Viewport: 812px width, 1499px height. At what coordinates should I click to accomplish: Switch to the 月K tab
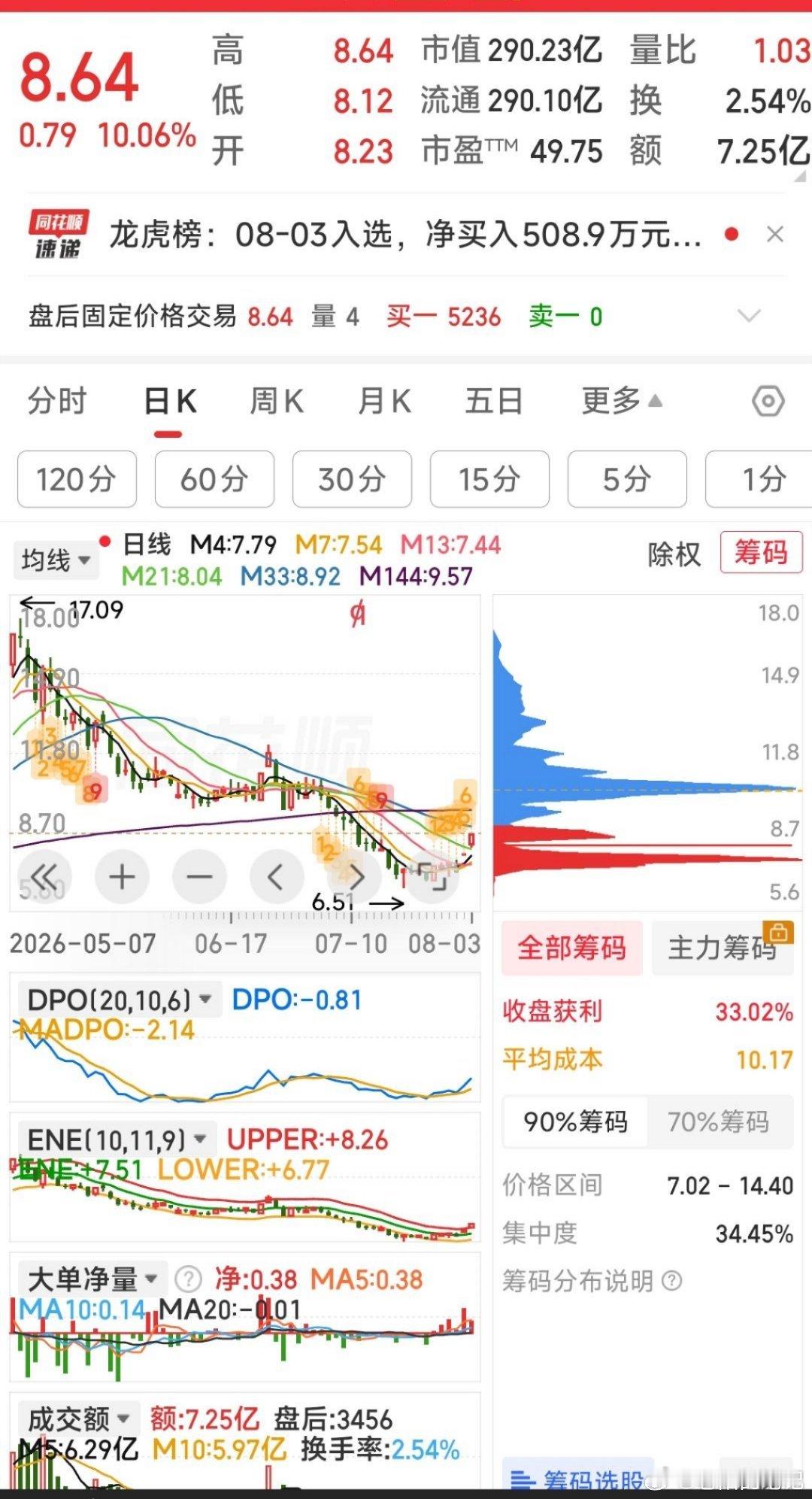[x=384, y=401]
